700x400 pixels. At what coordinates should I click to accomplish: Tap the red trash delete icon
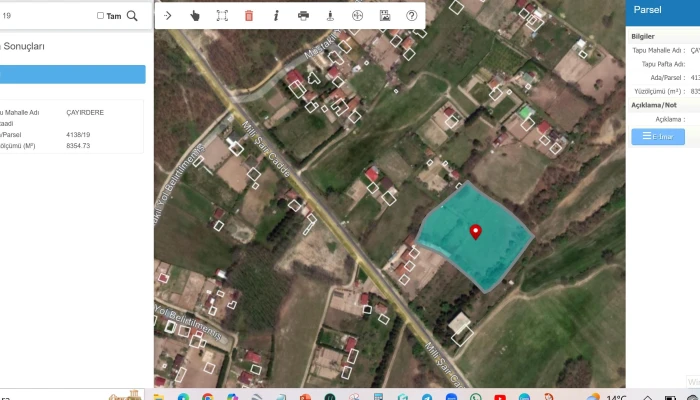(249, 16)
